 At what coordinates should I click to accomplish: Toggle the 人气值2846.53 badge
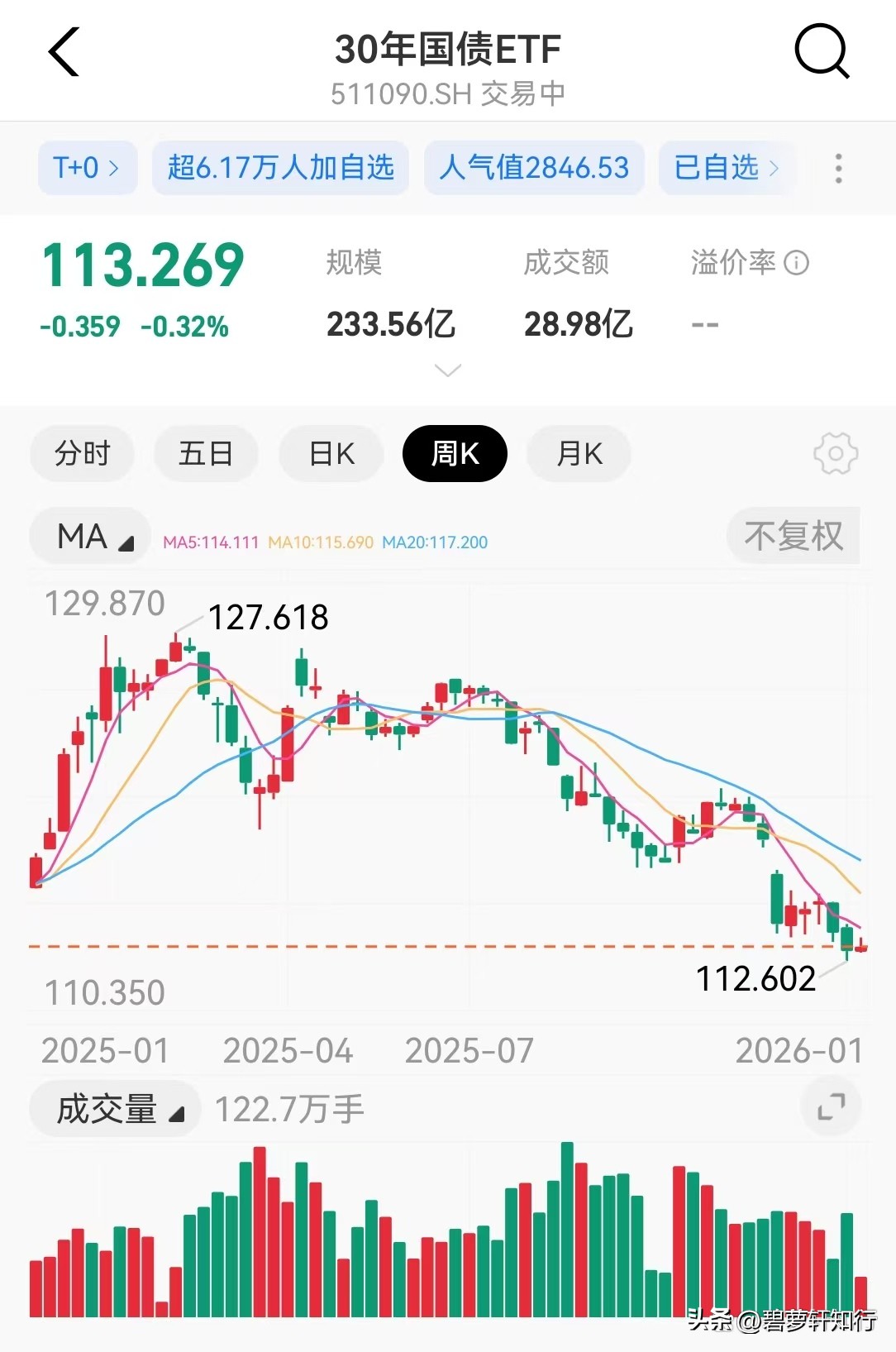[x=533, y=168]
